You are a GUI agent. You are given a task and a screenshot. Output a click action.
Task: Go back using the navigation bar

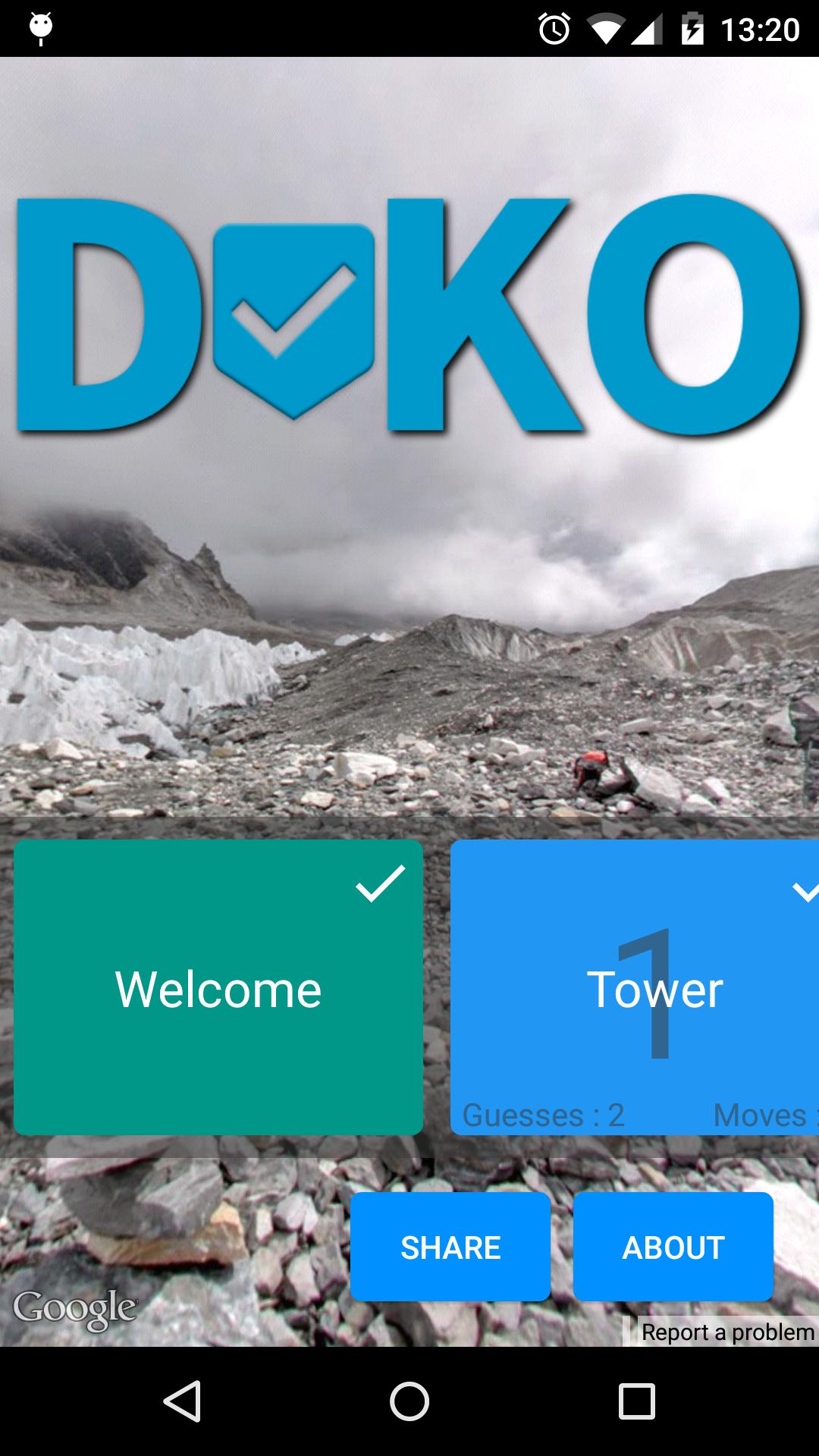[x=182, y=1401]
